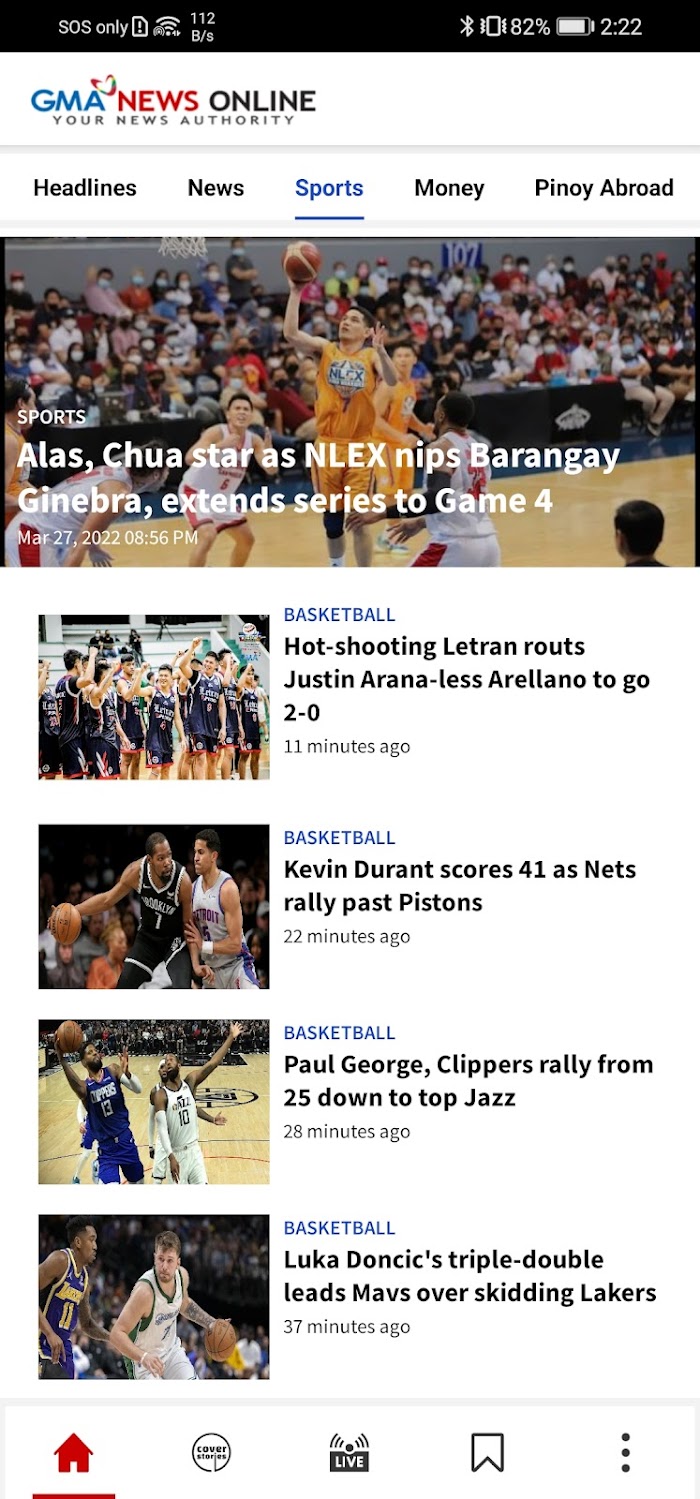Switch to the Headlines tab
The width and height of the screenshot is (700, 1499).
[85, 188]
